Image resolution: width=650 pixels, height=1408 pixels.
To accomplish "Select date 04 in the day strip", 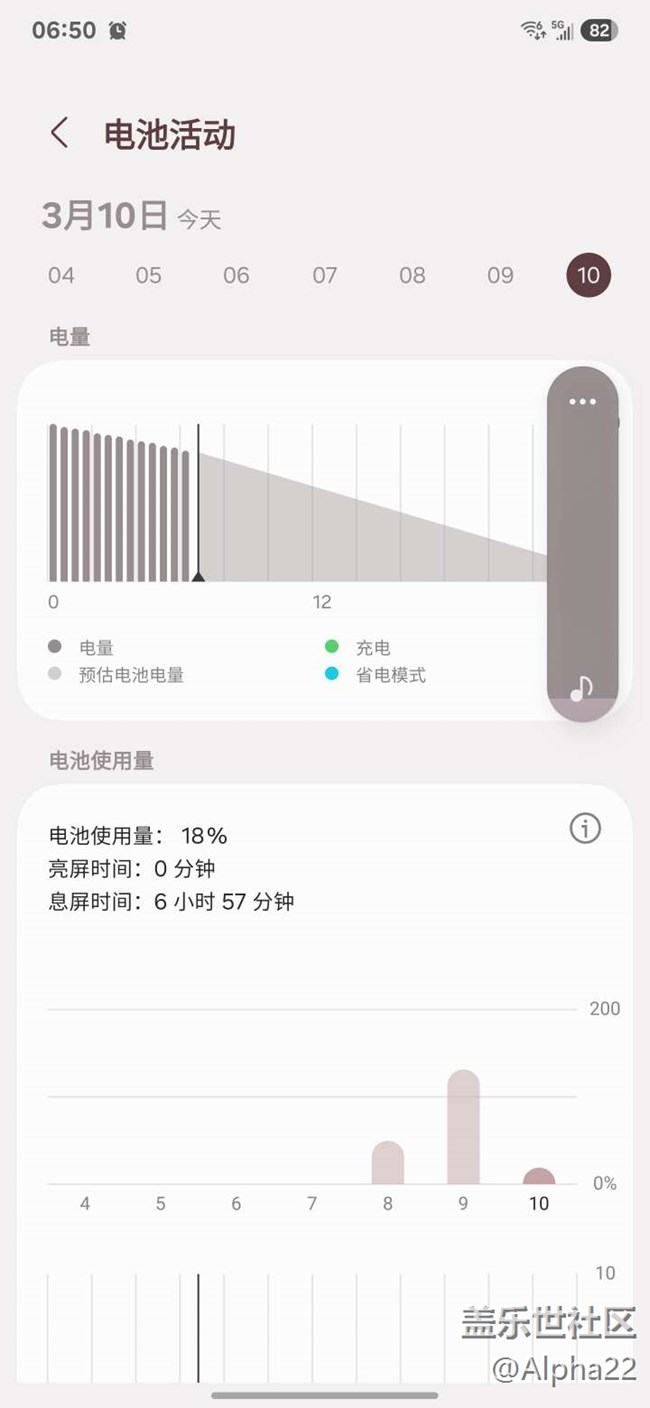I will (61, 275).
